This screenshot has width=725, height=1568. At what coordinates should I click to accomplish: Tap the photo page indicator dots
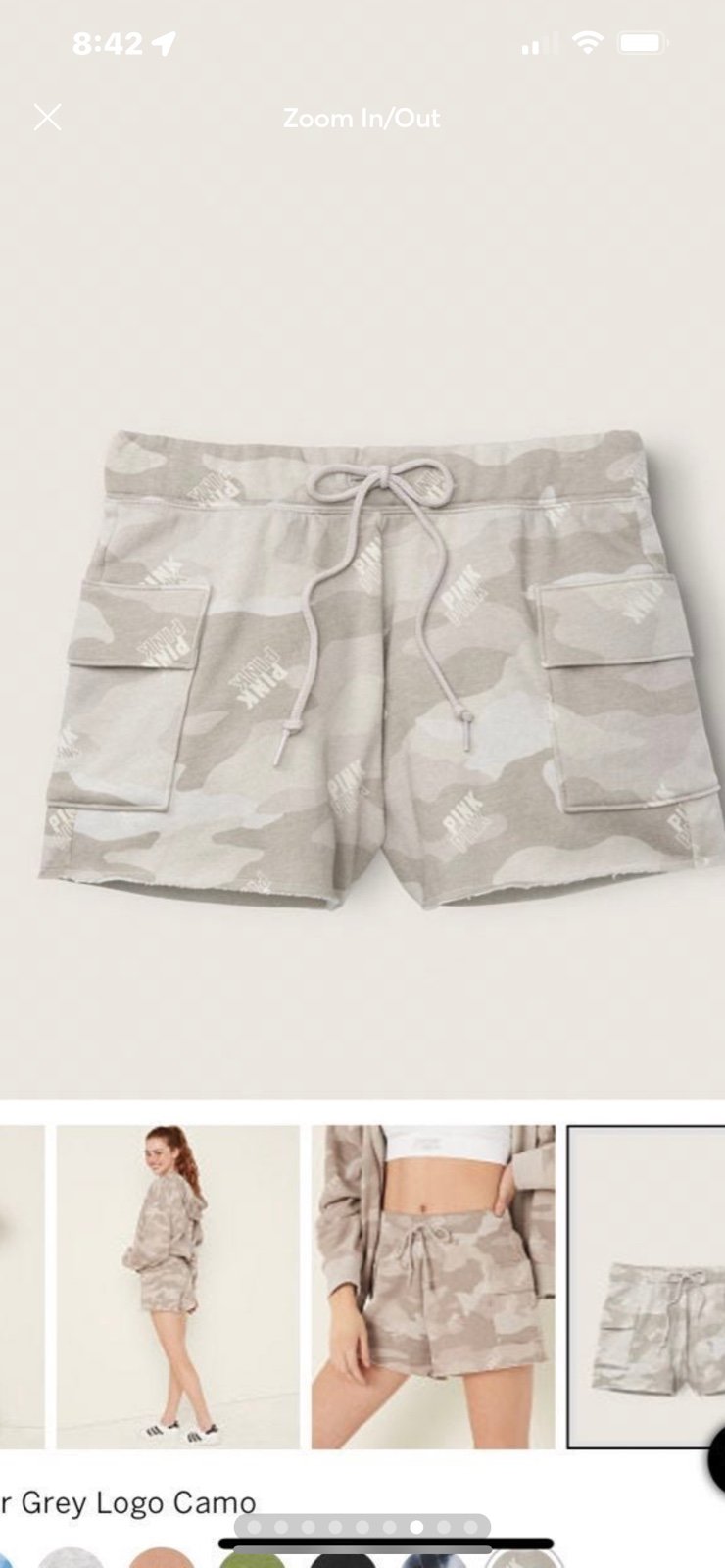pyautogui.click(x=362, y=1527)
